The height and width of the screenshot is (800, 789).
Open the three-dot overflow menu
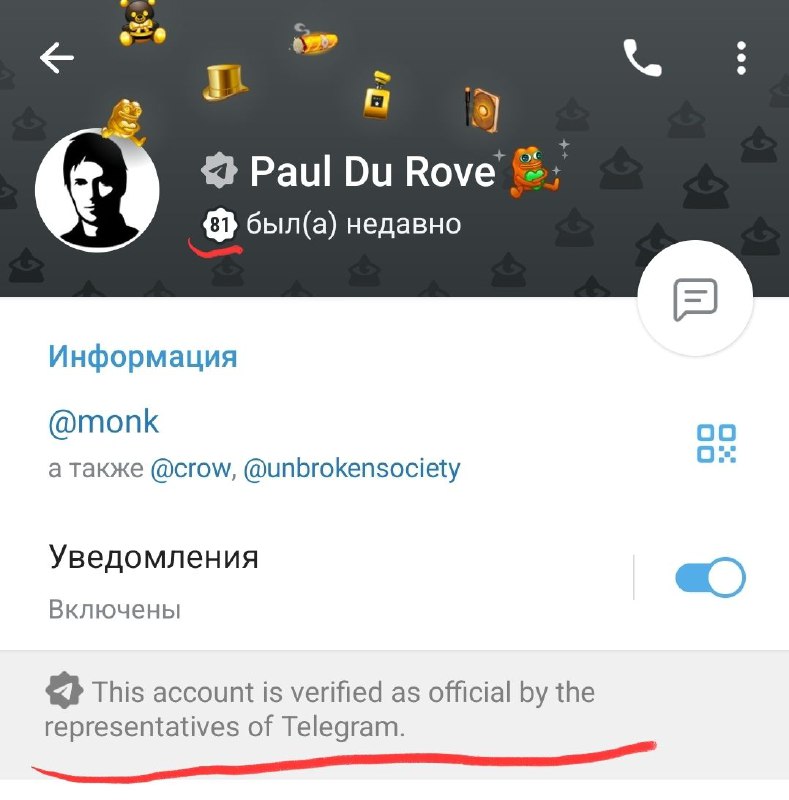coord(741,59)
